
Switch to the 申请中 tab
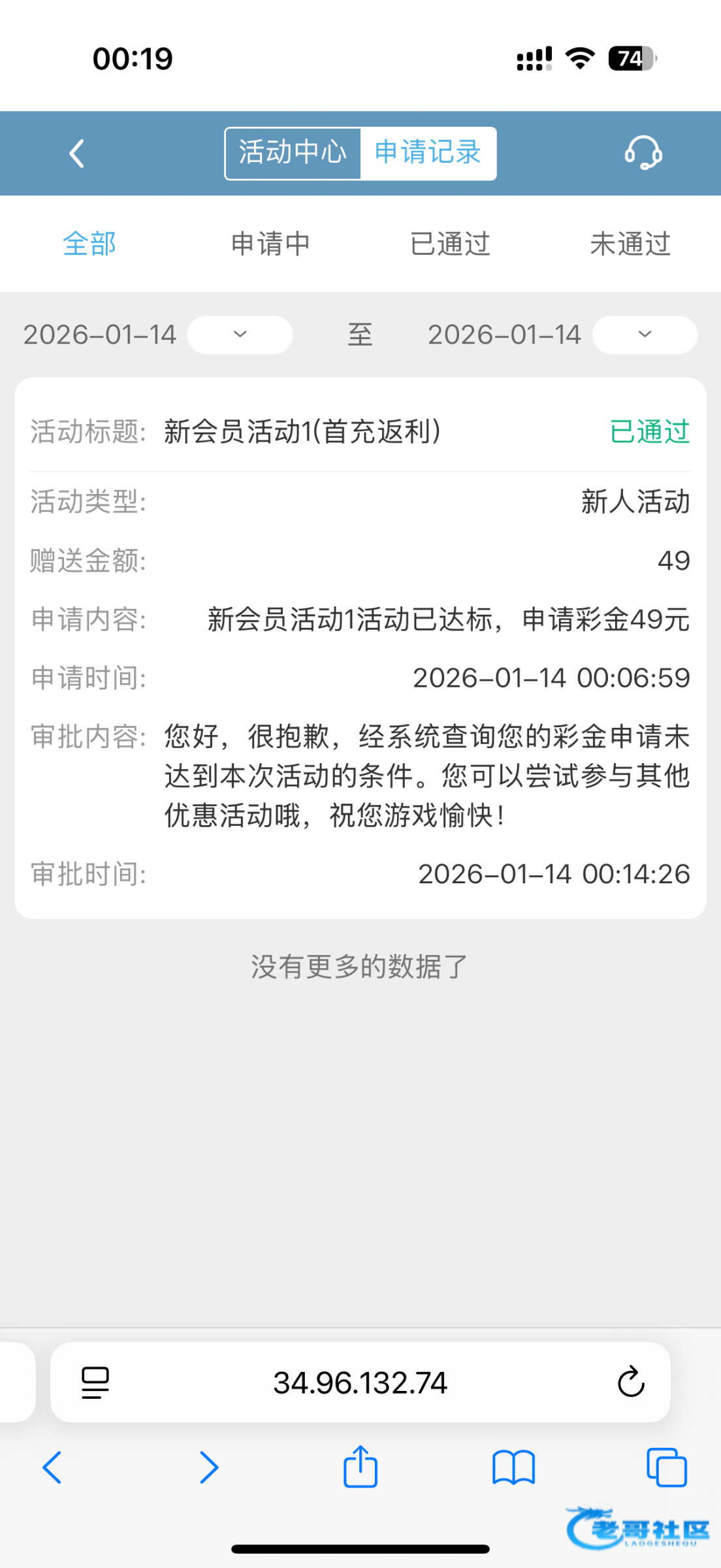pos(270,244)
